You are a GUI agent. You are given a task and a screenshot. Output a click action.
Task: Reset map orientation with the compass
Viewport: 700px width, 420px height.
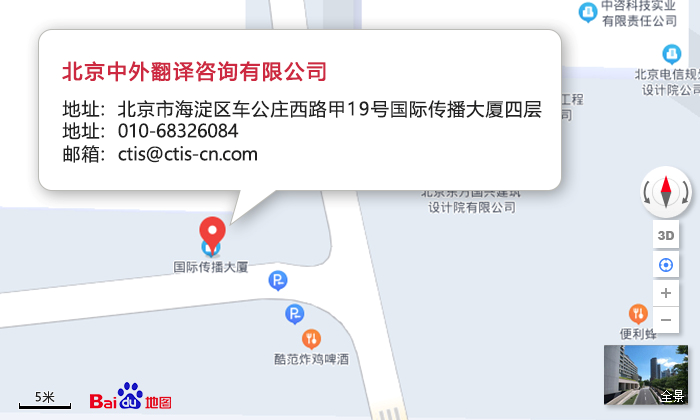666,193
